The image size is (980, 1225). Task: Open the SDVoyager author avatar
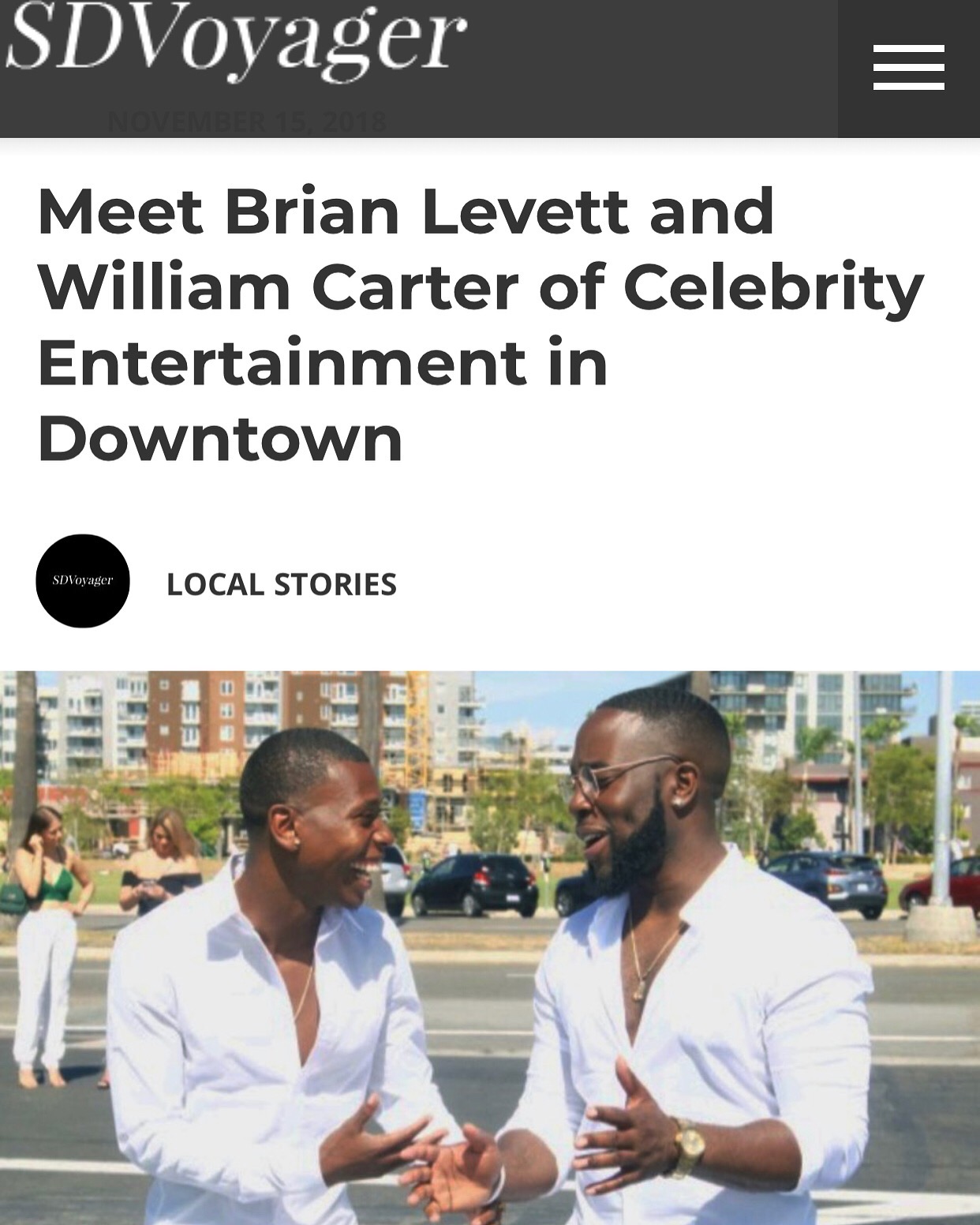tap(83, 581)
